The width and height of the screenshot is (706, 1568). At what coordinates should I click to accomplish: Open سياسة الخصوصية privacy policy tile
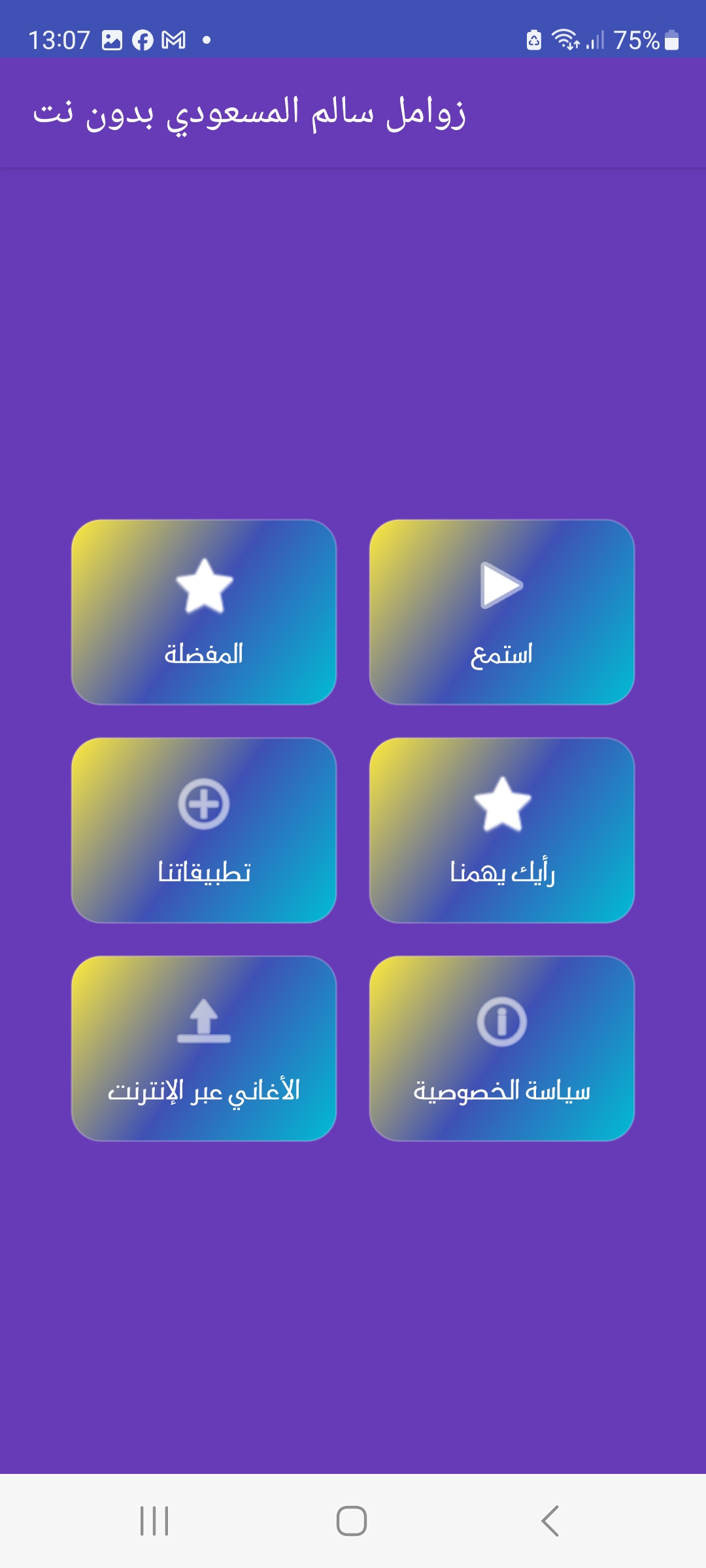(502, 1049)
